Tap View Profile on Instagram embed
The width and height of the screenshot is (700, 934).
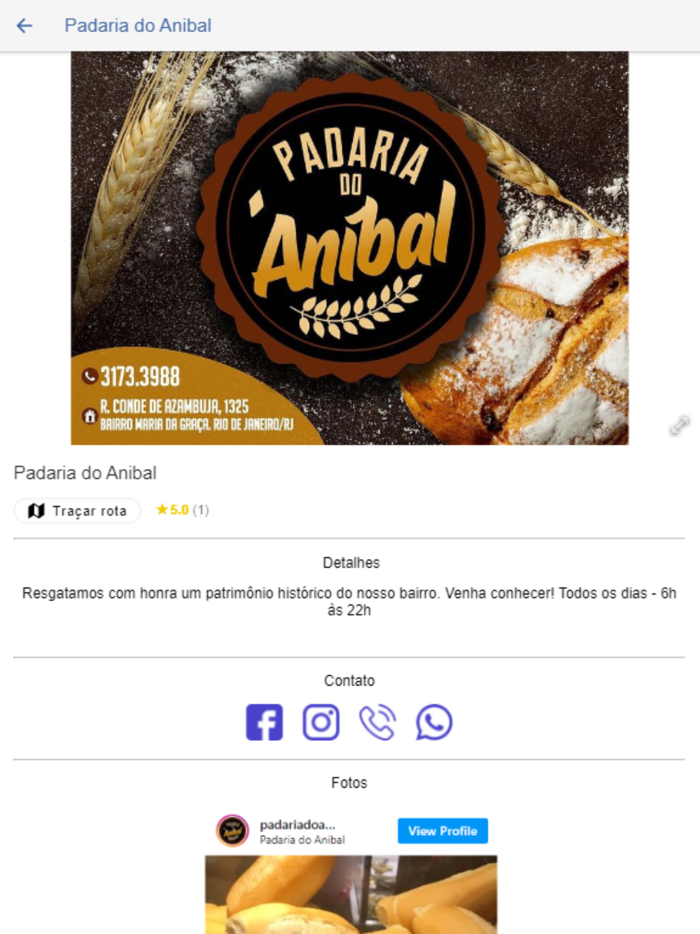442,831
